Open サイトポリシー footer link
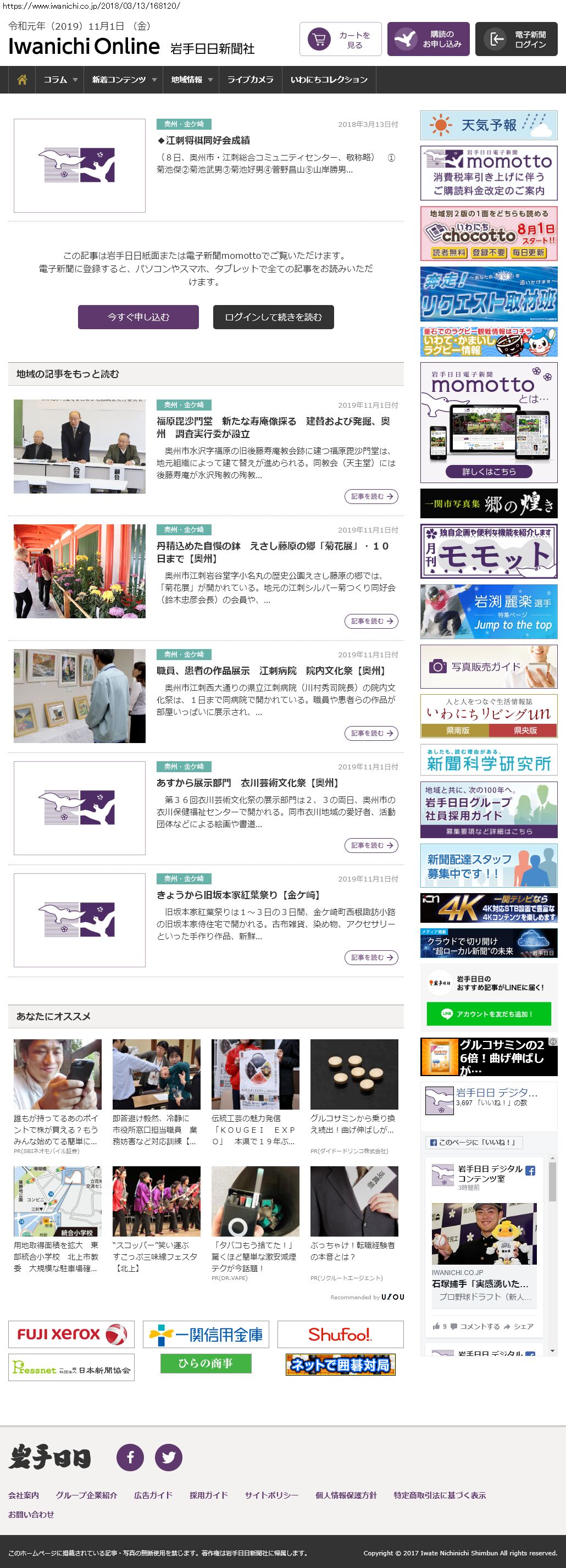566x1568 pixels. (x=271, y=1495)
